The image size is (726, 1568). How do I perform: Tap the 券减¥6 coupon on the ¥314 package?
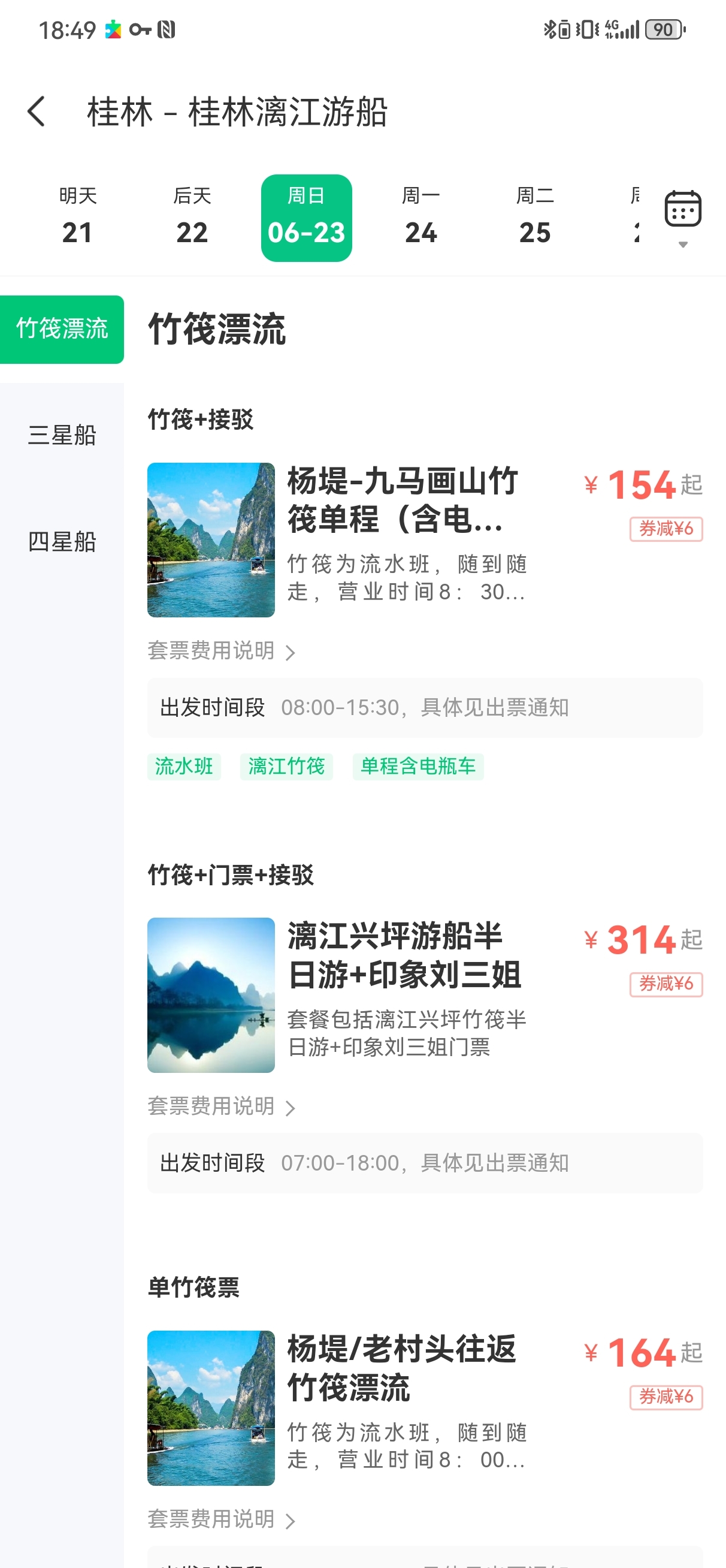[665, 984]
